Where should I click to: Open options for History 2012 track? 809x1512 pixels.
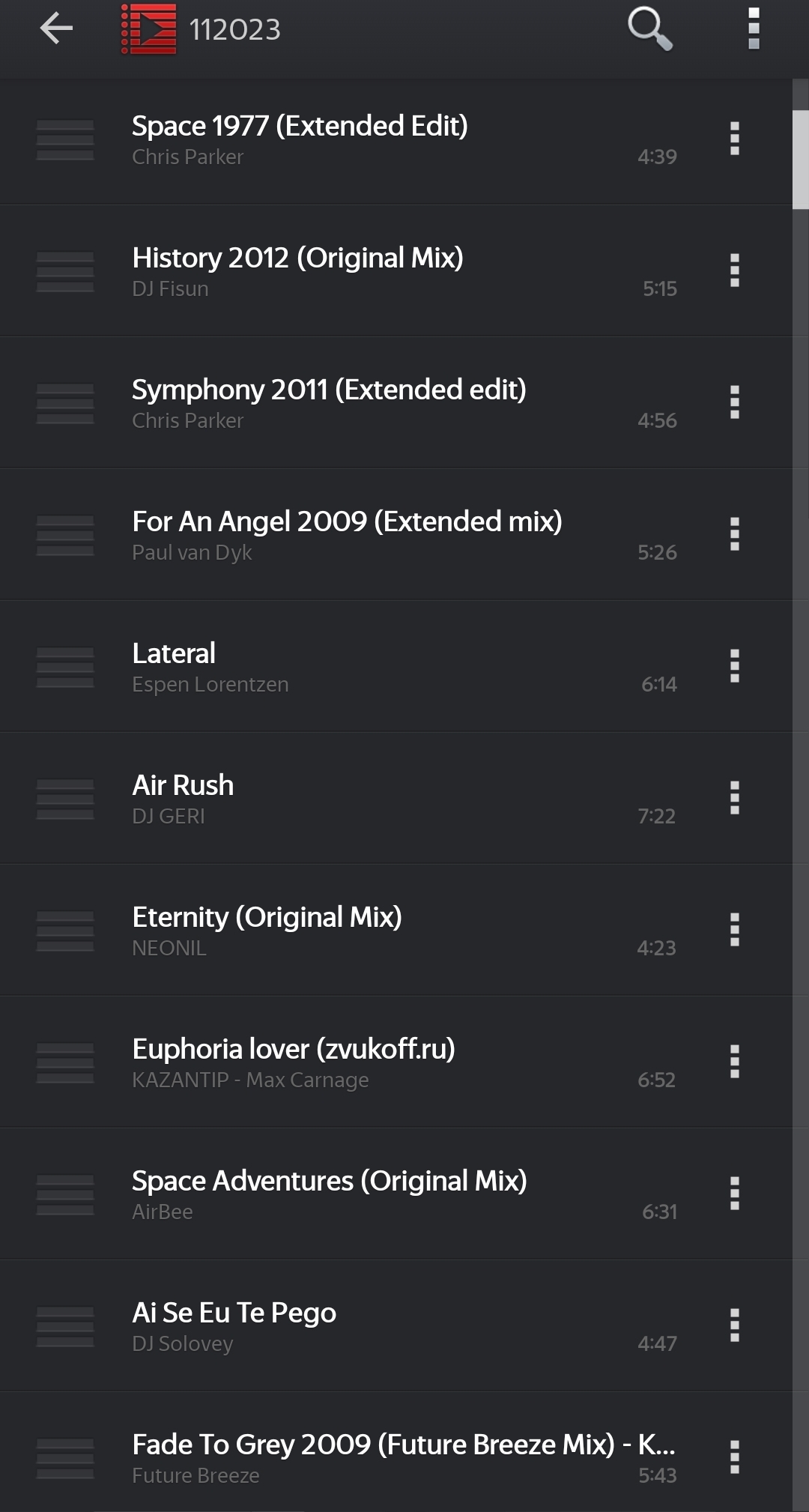(734, 271)
